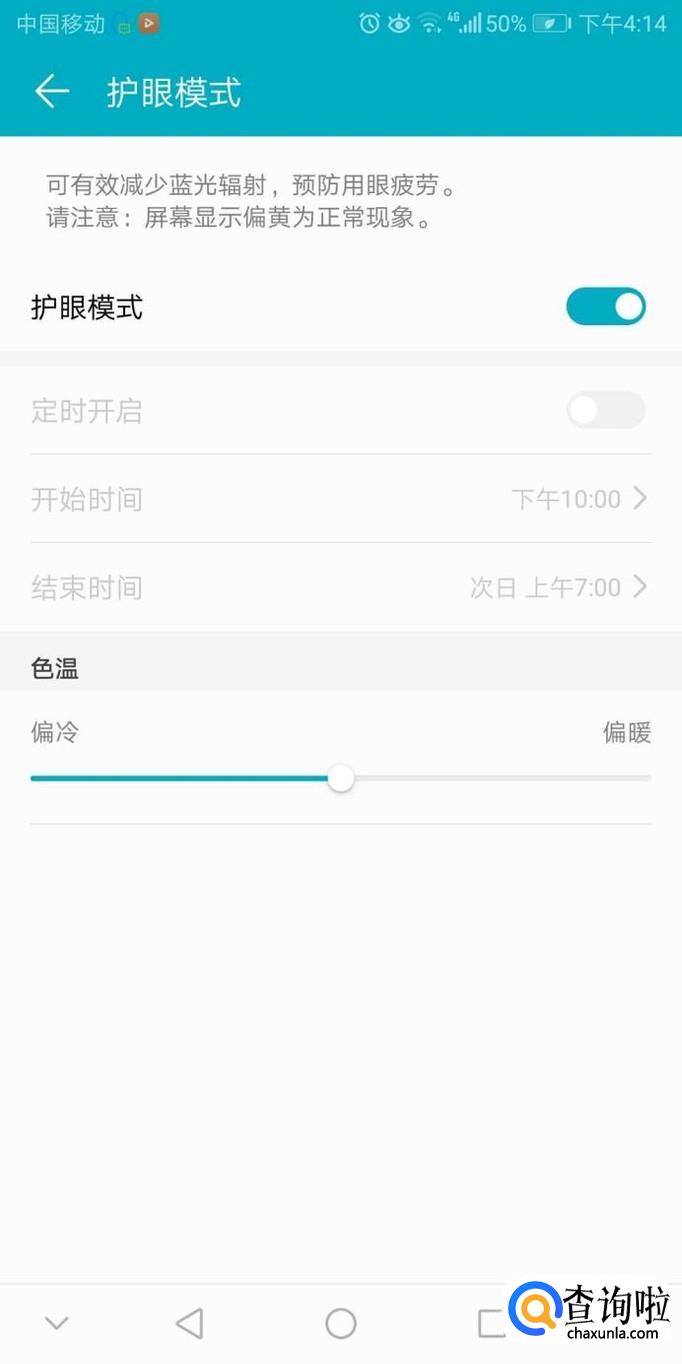Open the 结束时间 picker
Image resolution: width=682 pixels, height=1364 pixels.
click(x=340, y=587)
